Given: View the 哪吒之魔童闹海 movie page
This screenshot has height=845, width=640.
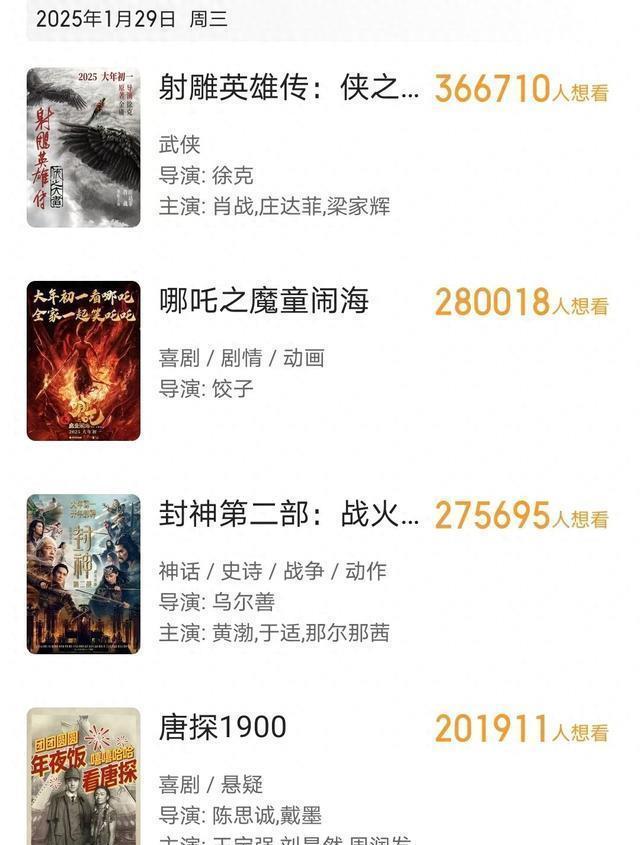Looking at the screenshot, I should pyautogui.click(x=264, y=301).
